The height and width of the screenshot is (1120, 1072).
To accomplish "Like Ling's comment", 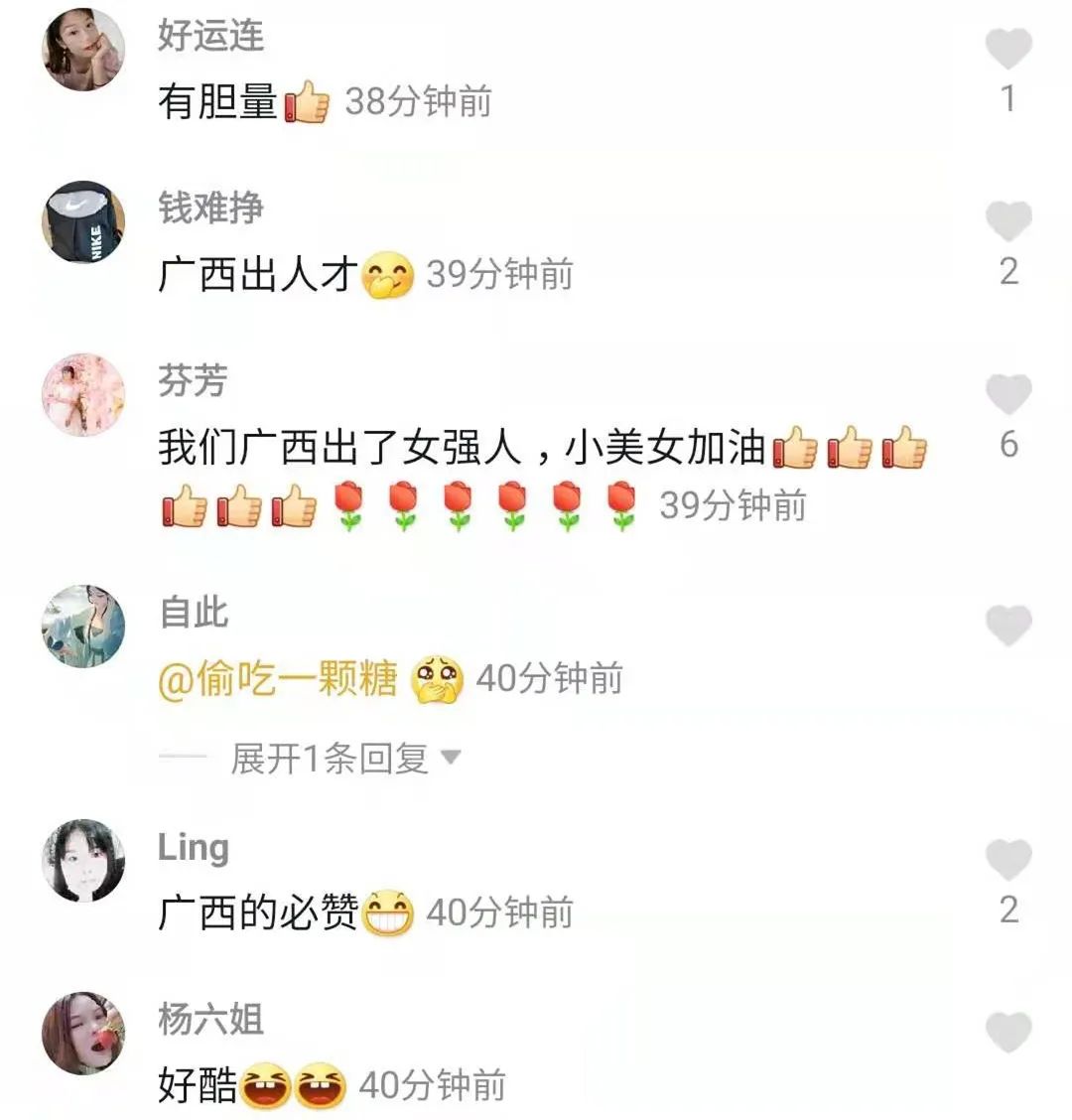I will point(1008,860).
